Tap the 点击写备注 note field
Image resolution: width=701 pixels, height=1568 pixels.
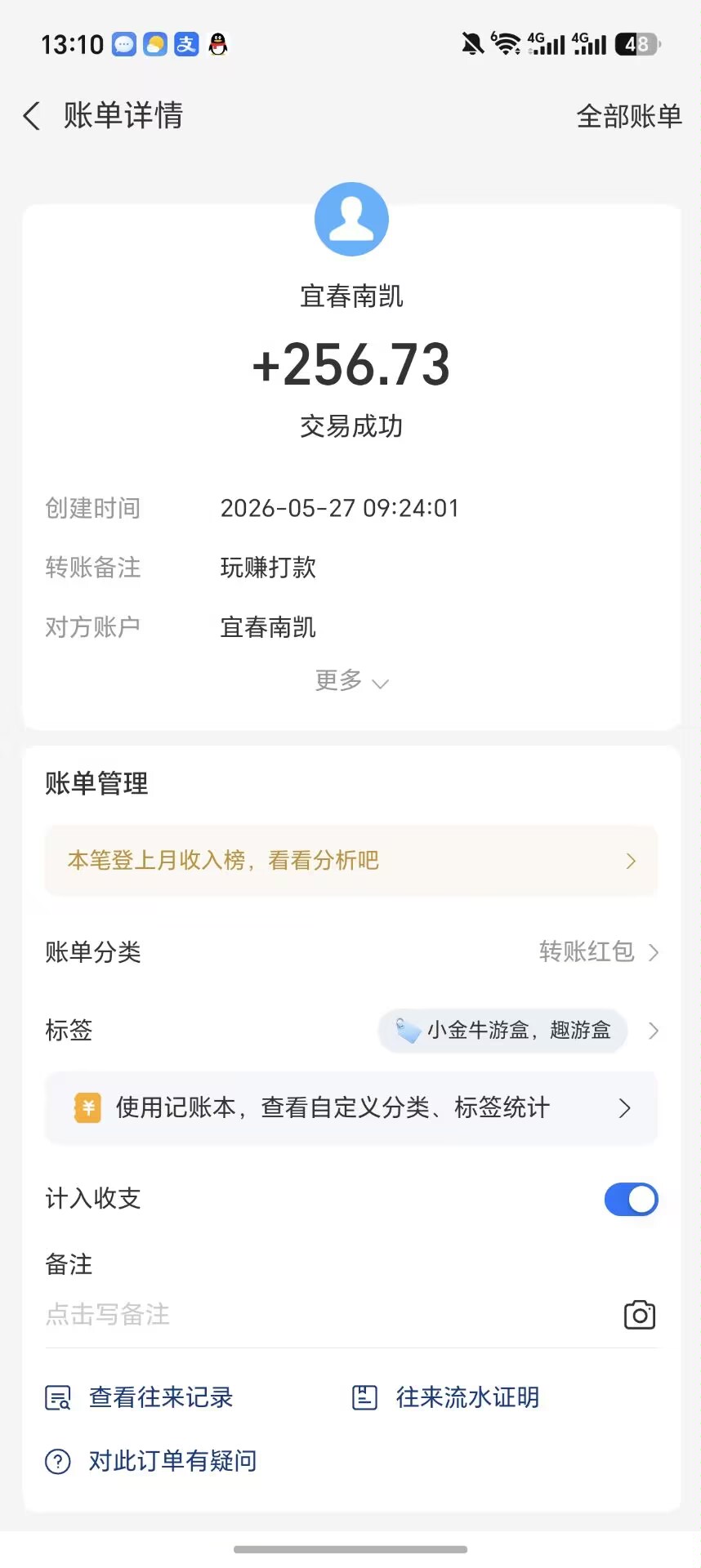pos(327,1314)
